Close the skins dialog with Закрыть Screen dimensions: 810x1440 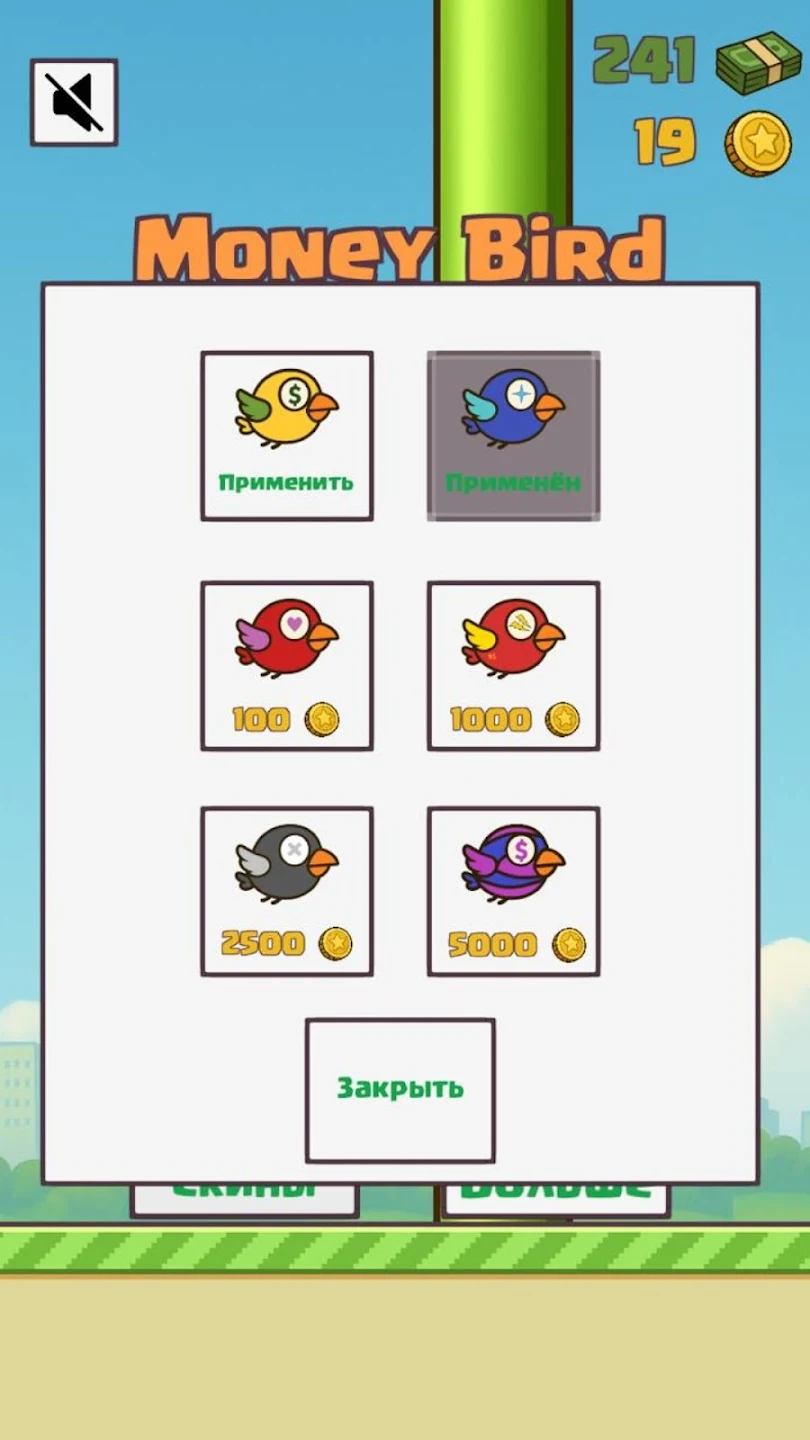click(400, 1090)
